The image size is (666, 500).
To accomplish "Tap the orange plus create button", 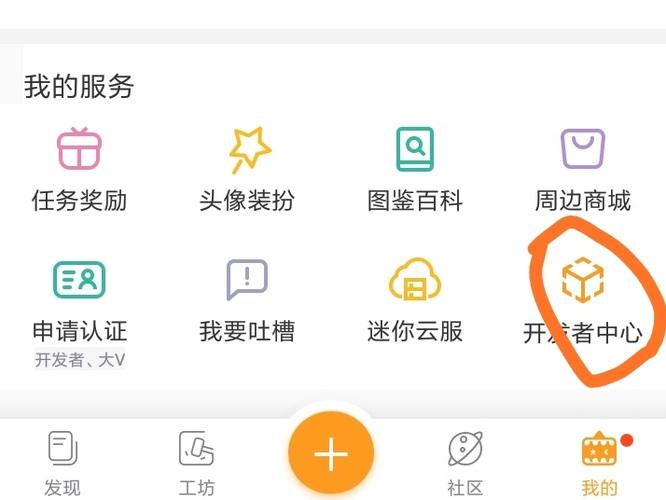I will coord(331,454).
